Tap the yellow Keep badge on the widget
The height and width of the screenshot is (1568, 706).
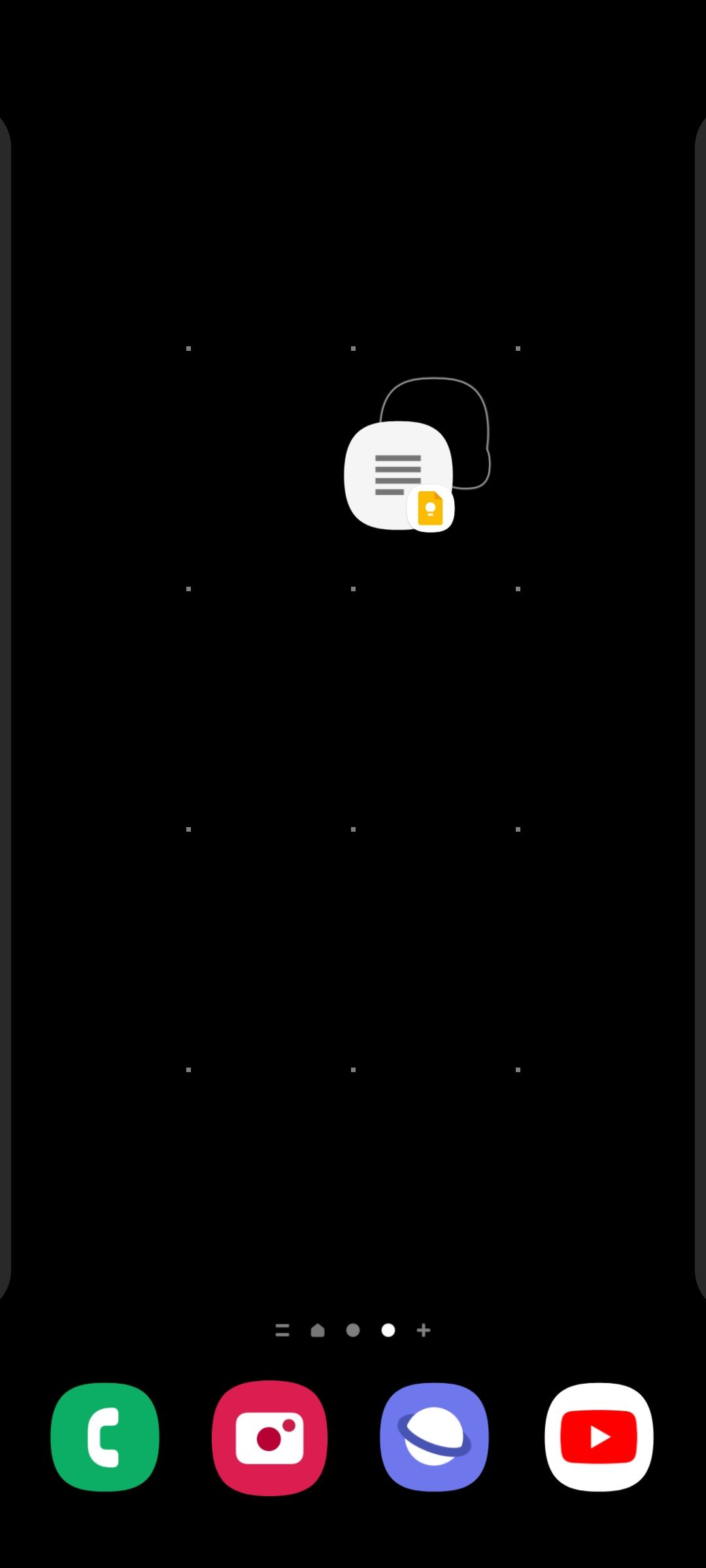click(x=431, y=509)
